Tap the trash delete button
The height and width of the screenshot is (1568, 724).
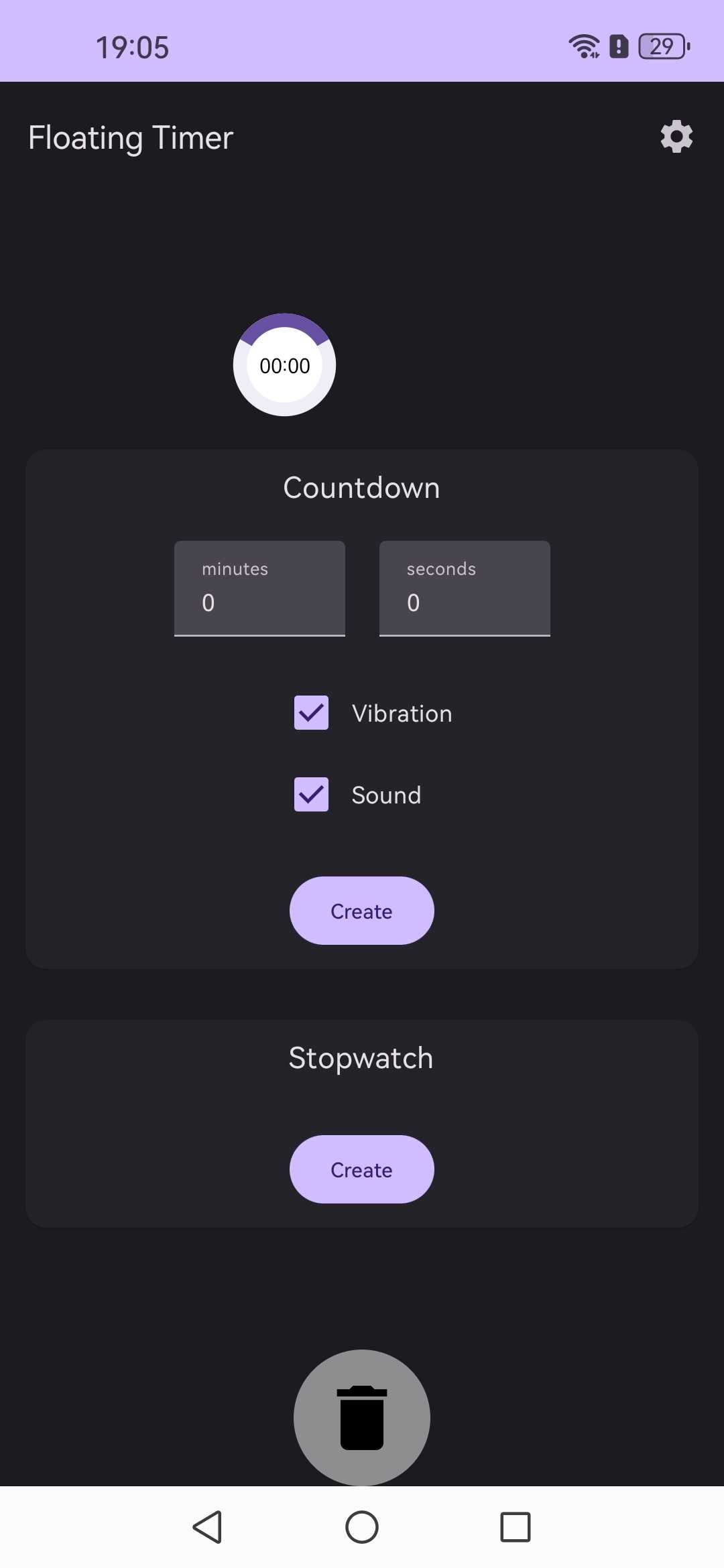(361, 1417)
